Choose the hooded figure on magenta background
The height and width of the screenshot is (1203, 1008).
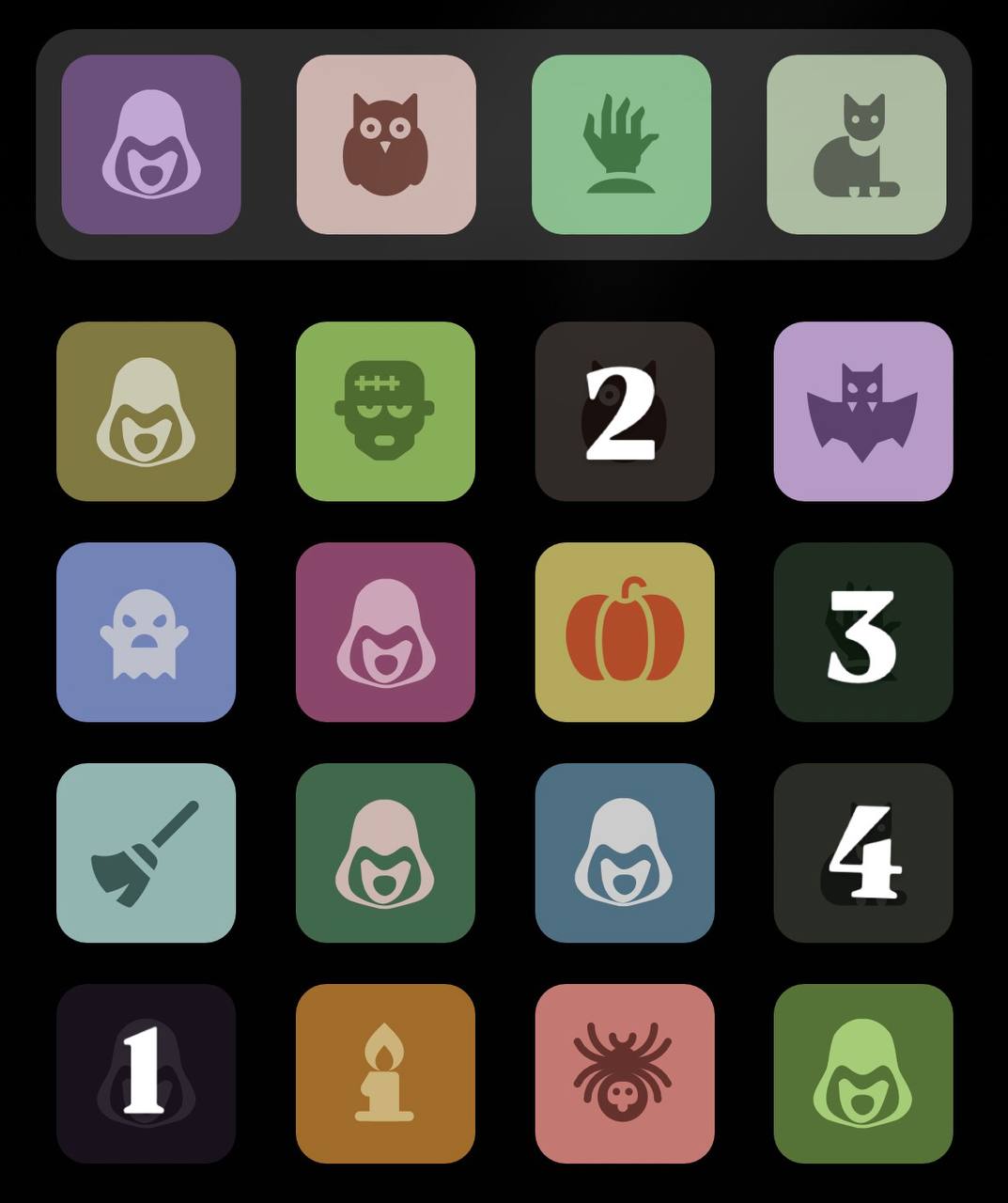click(385, 632)
